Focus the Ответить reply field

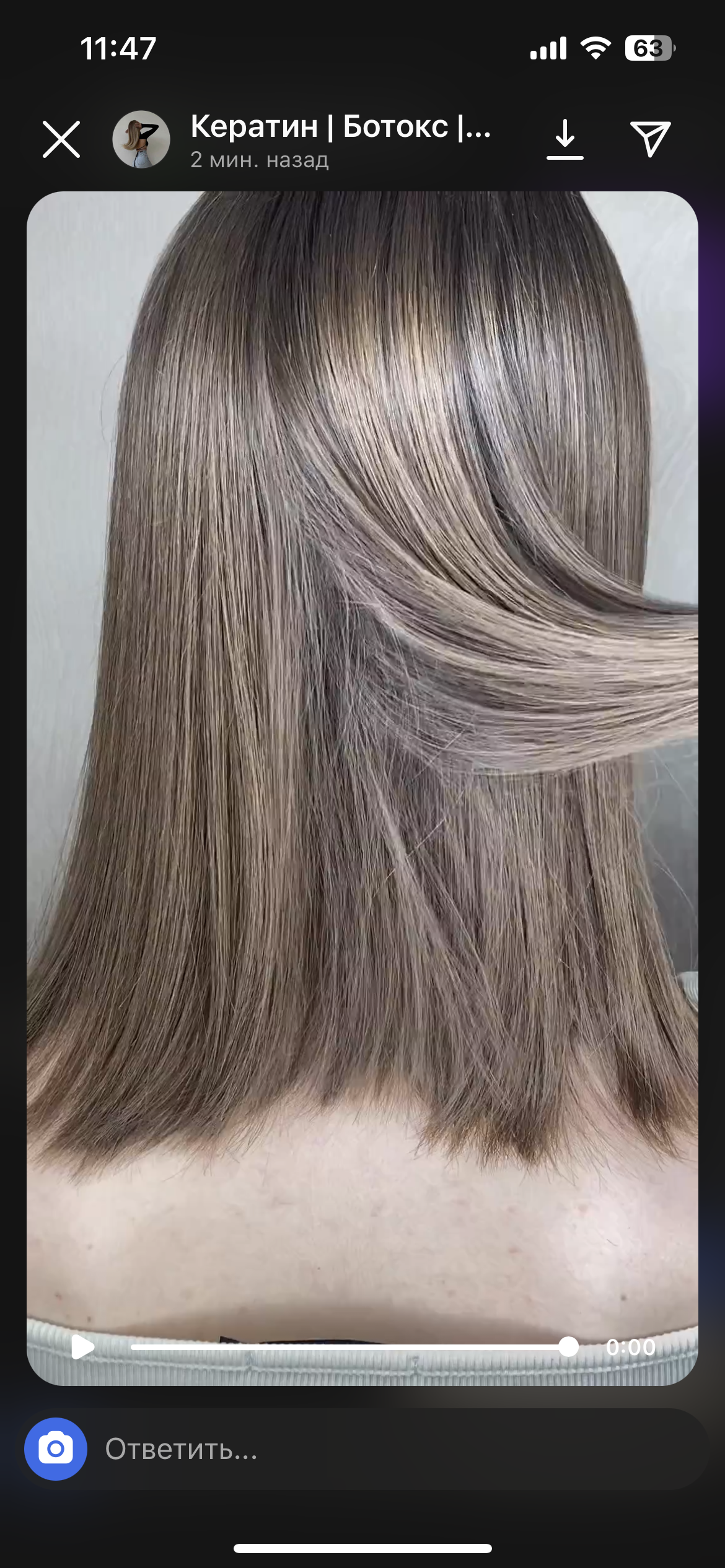[397, 1449]
